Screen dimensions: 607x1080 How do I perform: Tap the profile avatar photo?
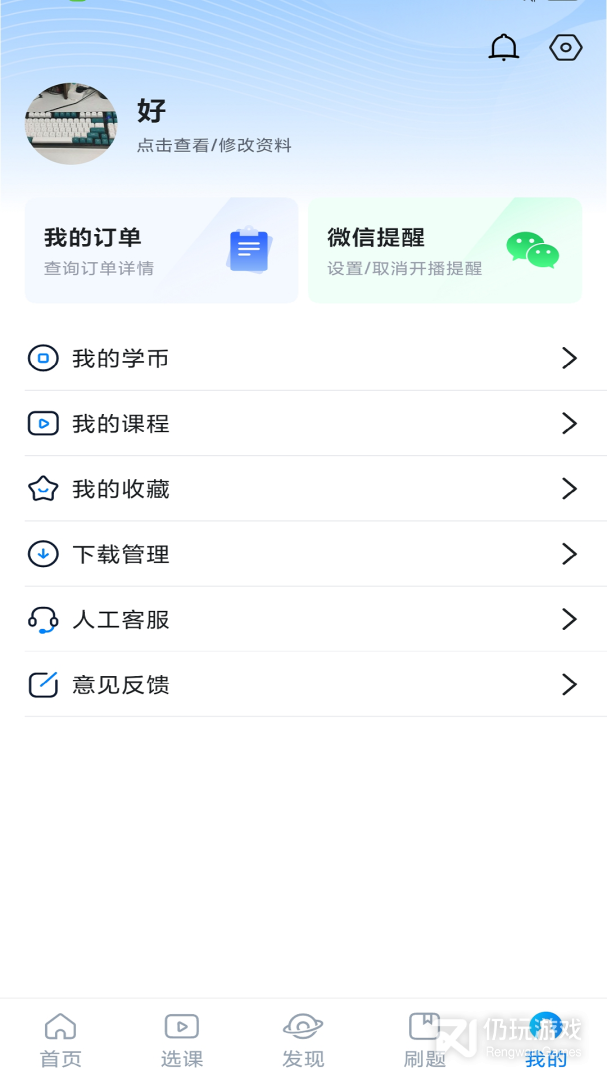71,124
